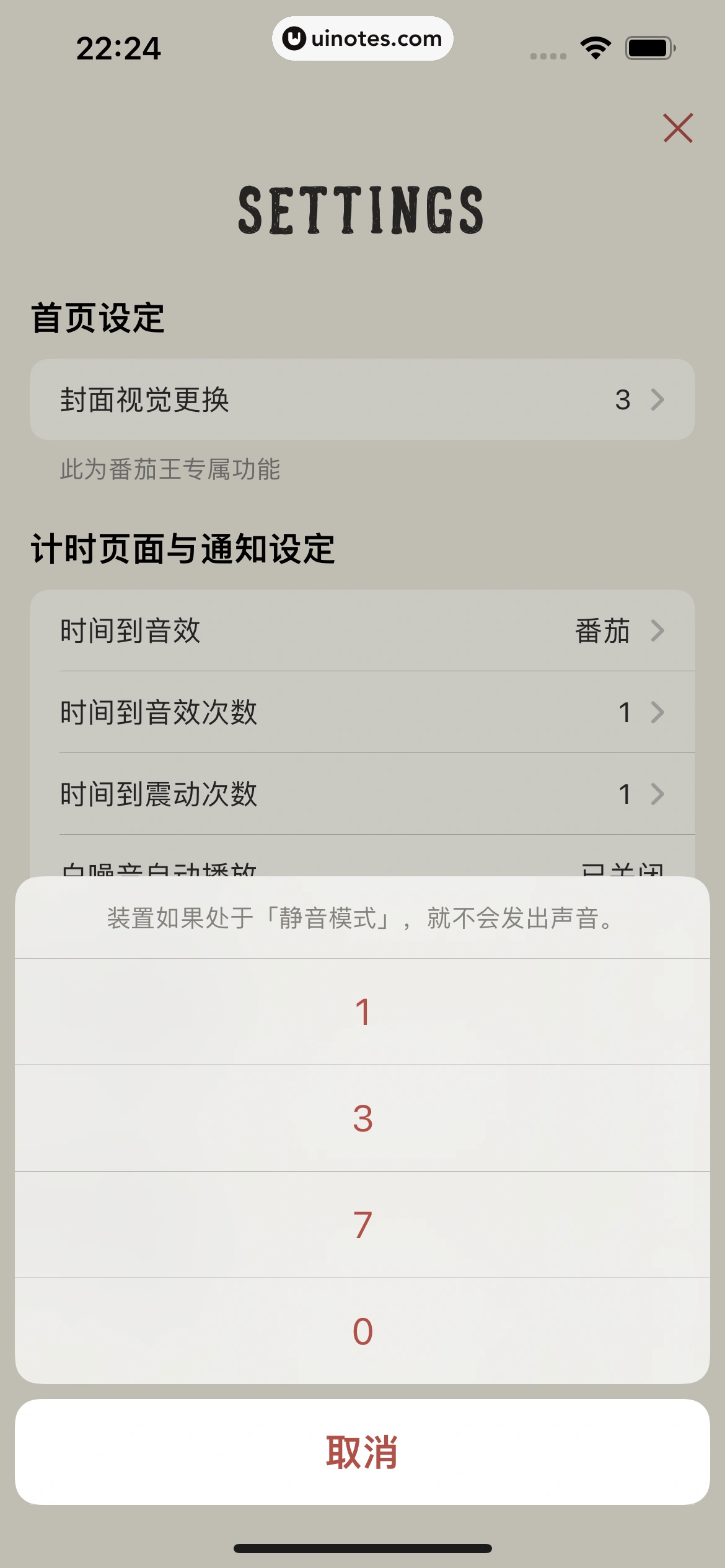Screen dimensions: 725x1568
Task: Close the Settings page with the X icon
Action: tap(679, 129)
